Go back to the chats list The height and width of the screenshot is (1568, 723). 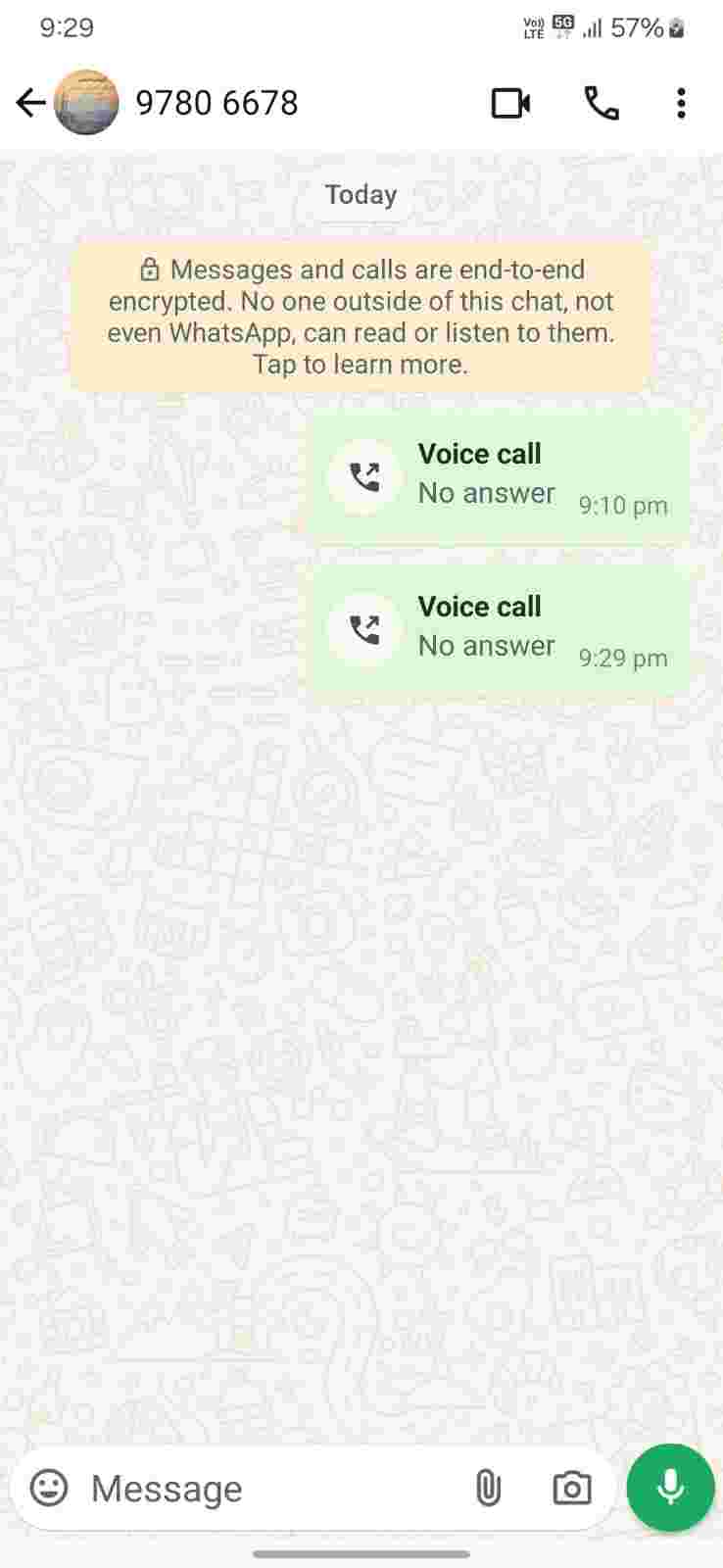pyautogui.click(x=30, y=103)
